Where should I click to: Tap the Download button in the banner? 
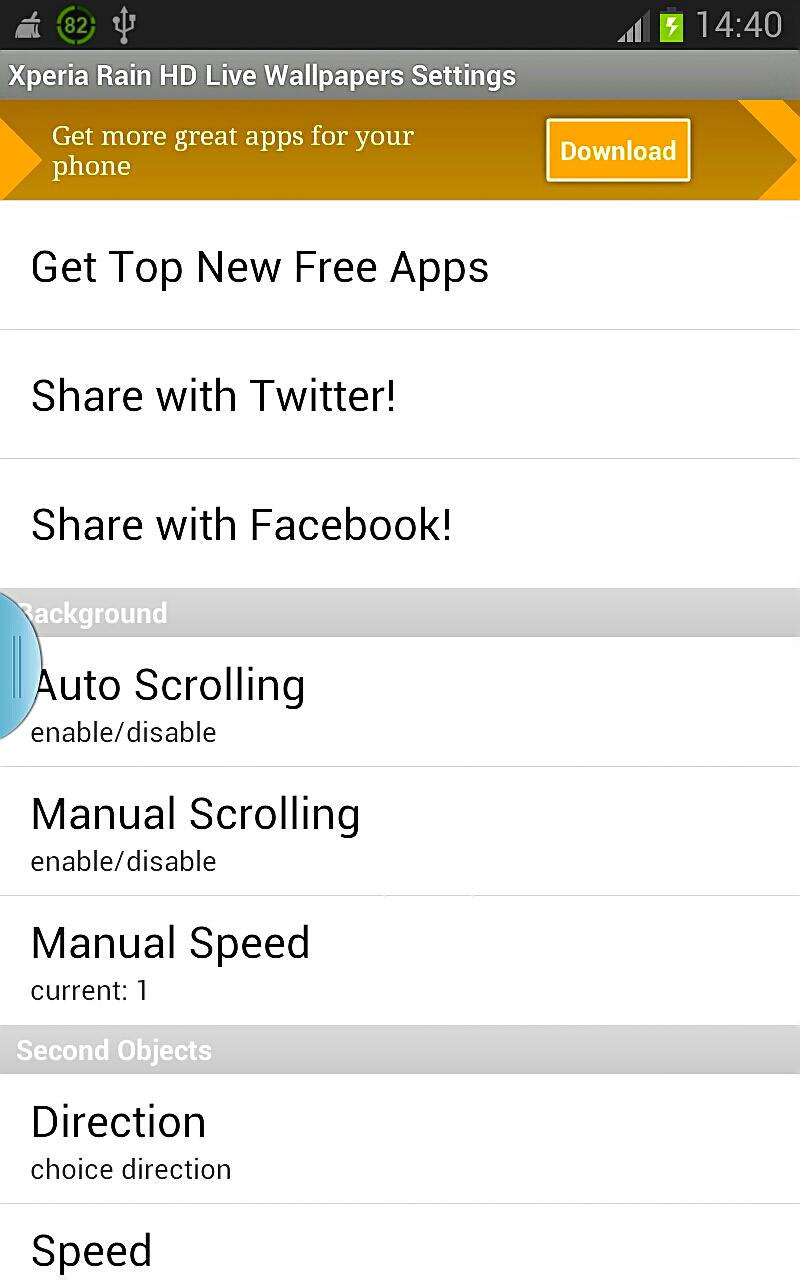[x=618, y=150]
